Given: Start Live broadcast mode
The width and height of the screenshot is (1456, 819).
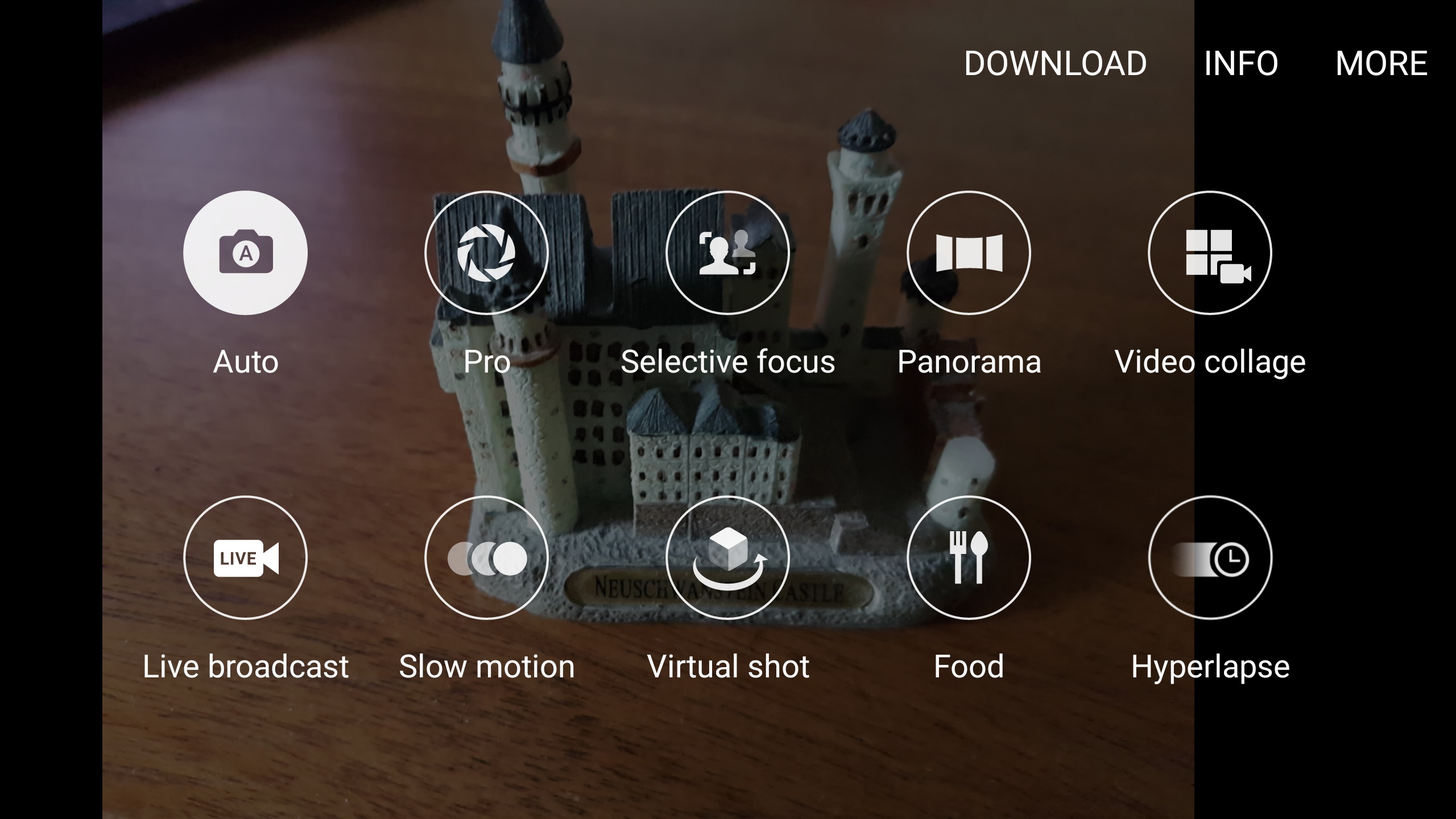Looking at the screenshot, I should point(245,557).
